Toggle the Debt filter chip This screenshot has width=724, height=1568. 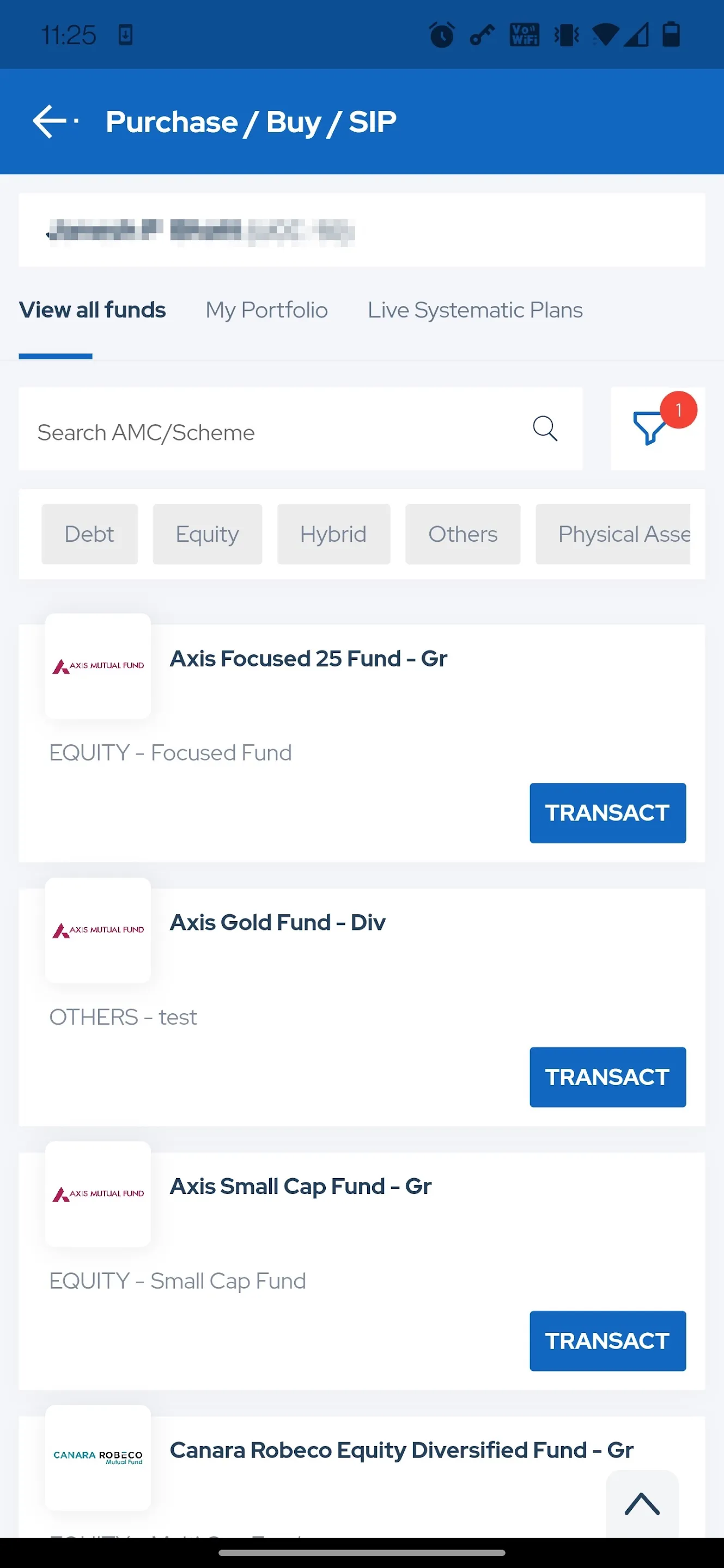(89, 534)
